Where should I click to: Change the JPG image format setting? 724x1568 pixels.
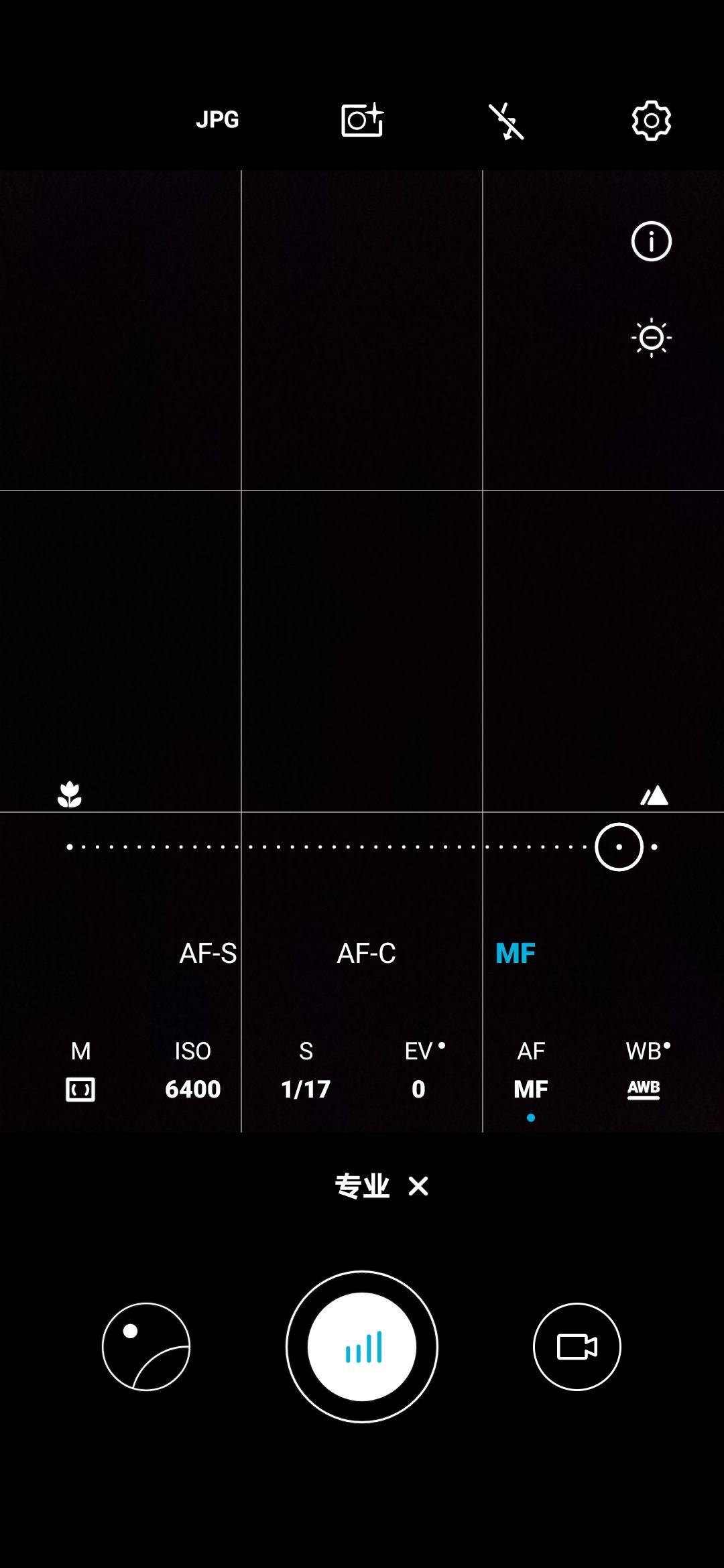click(x=217, y=120)
